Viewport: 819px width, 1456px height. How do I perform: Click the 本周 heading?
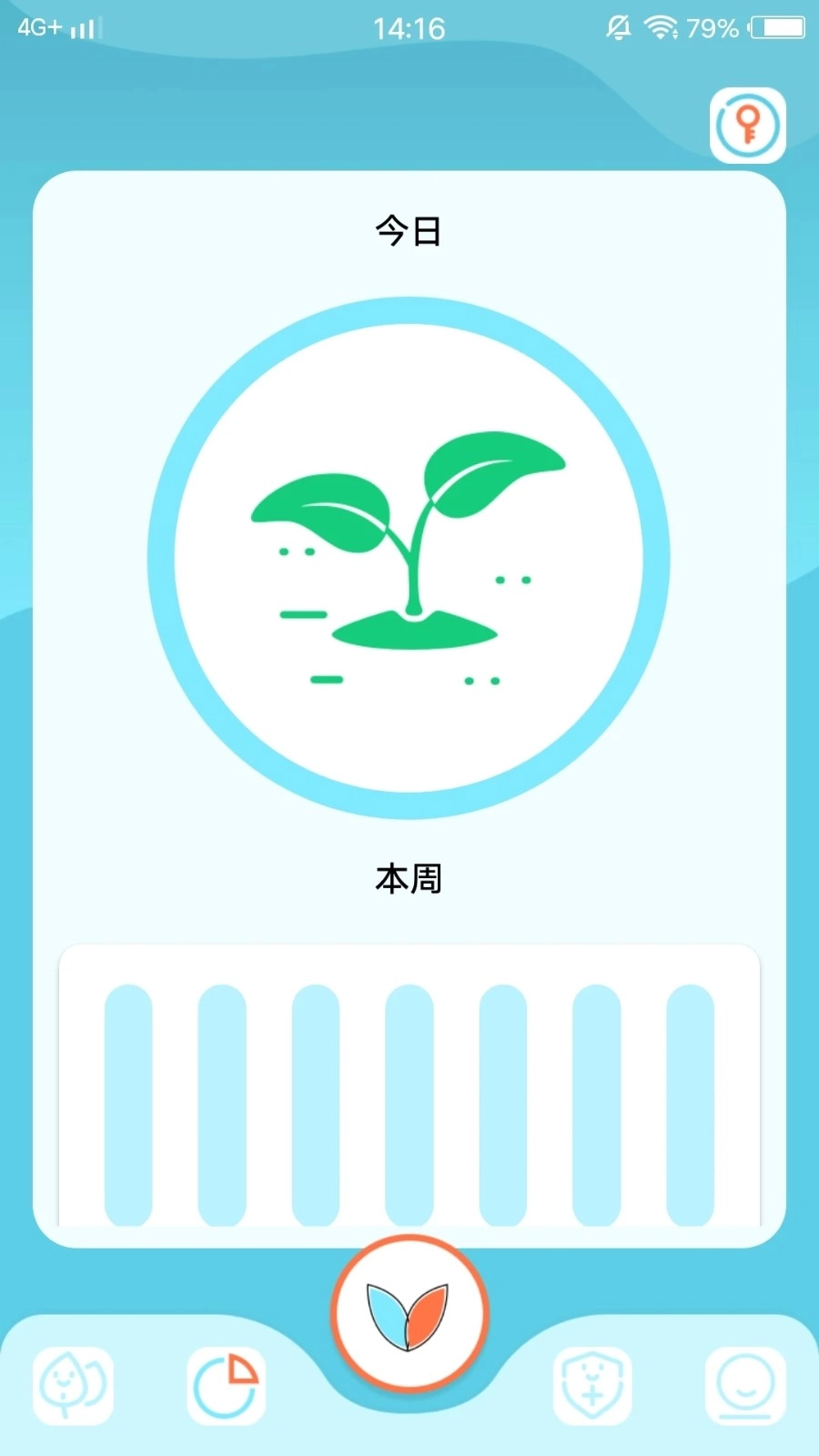point(409,878)
